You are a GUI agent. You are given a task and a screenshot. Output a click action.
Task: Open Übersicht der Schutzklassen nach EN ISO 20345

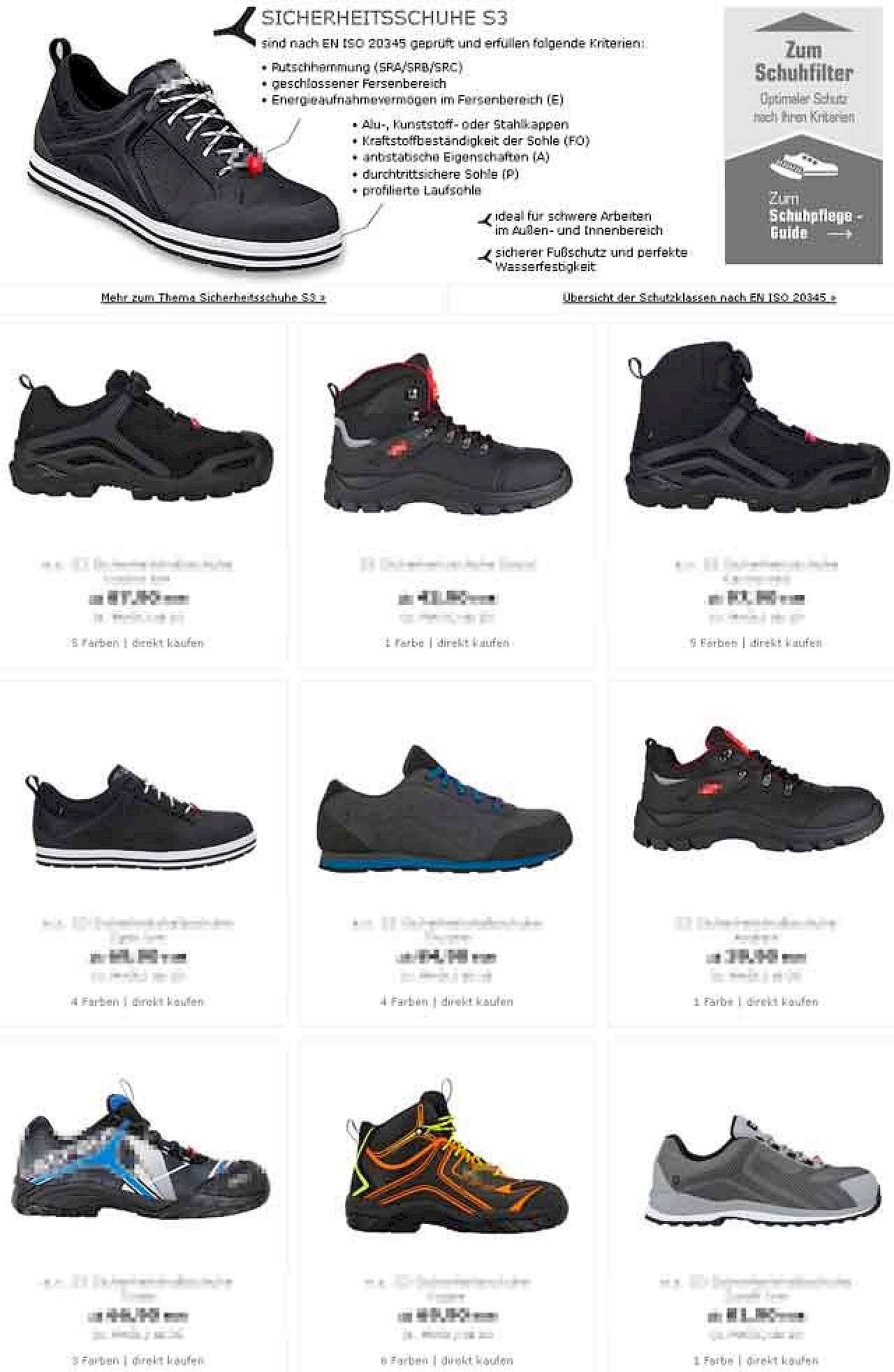click(x=699, y=298)
